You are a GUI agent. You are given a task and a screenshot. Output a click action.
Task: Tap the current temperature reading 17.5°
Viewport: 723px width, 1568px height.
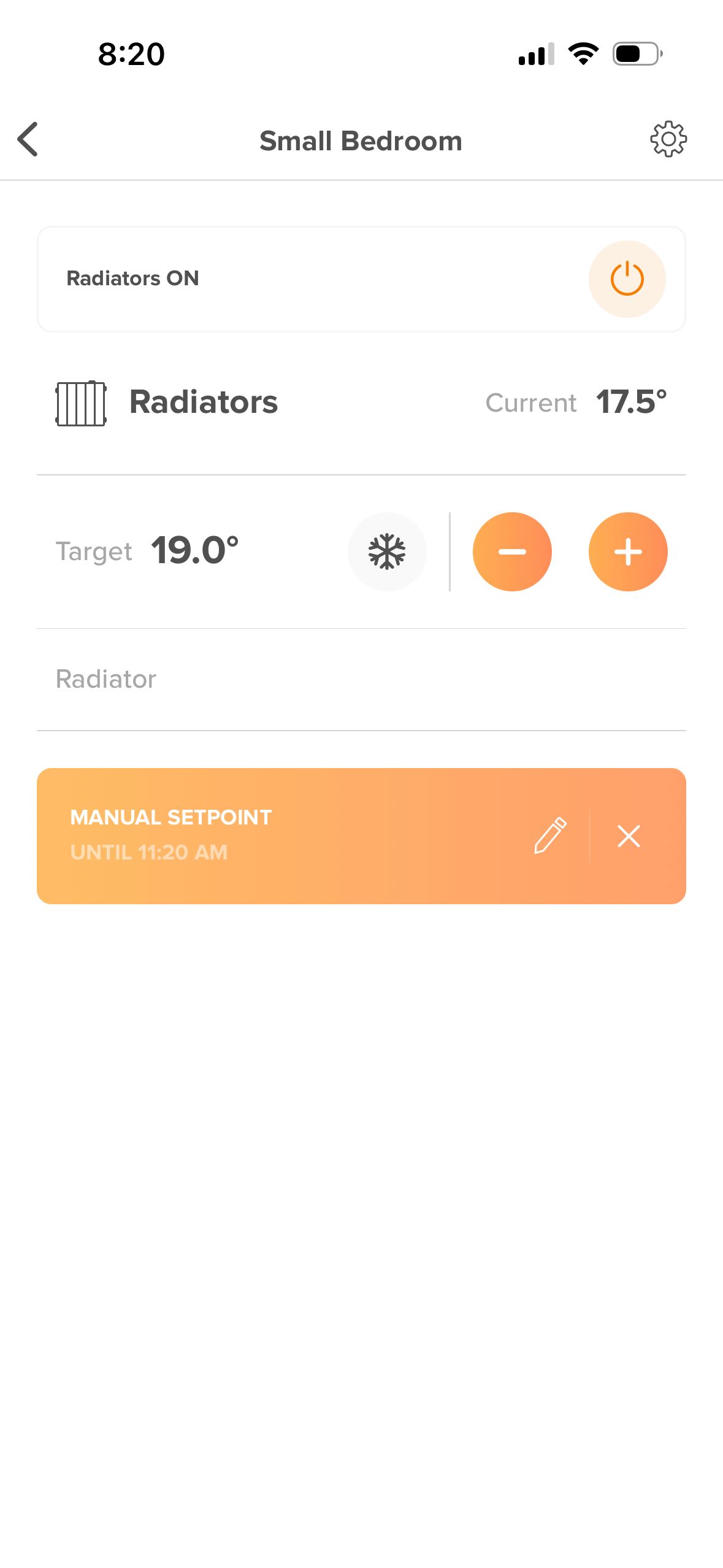[631, 402]
